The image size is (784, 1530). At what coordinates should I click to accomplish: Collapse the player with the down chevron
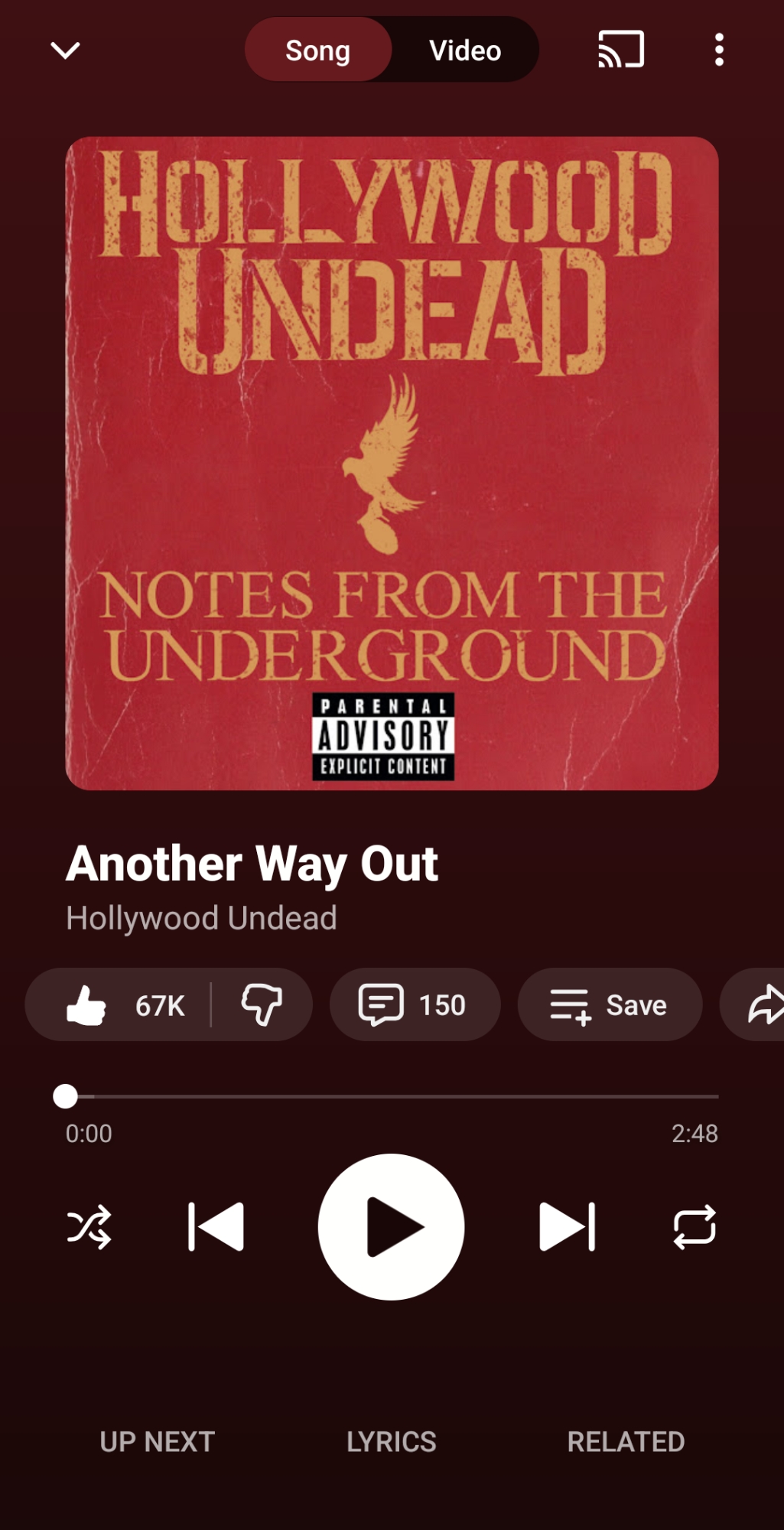point(65,50)
